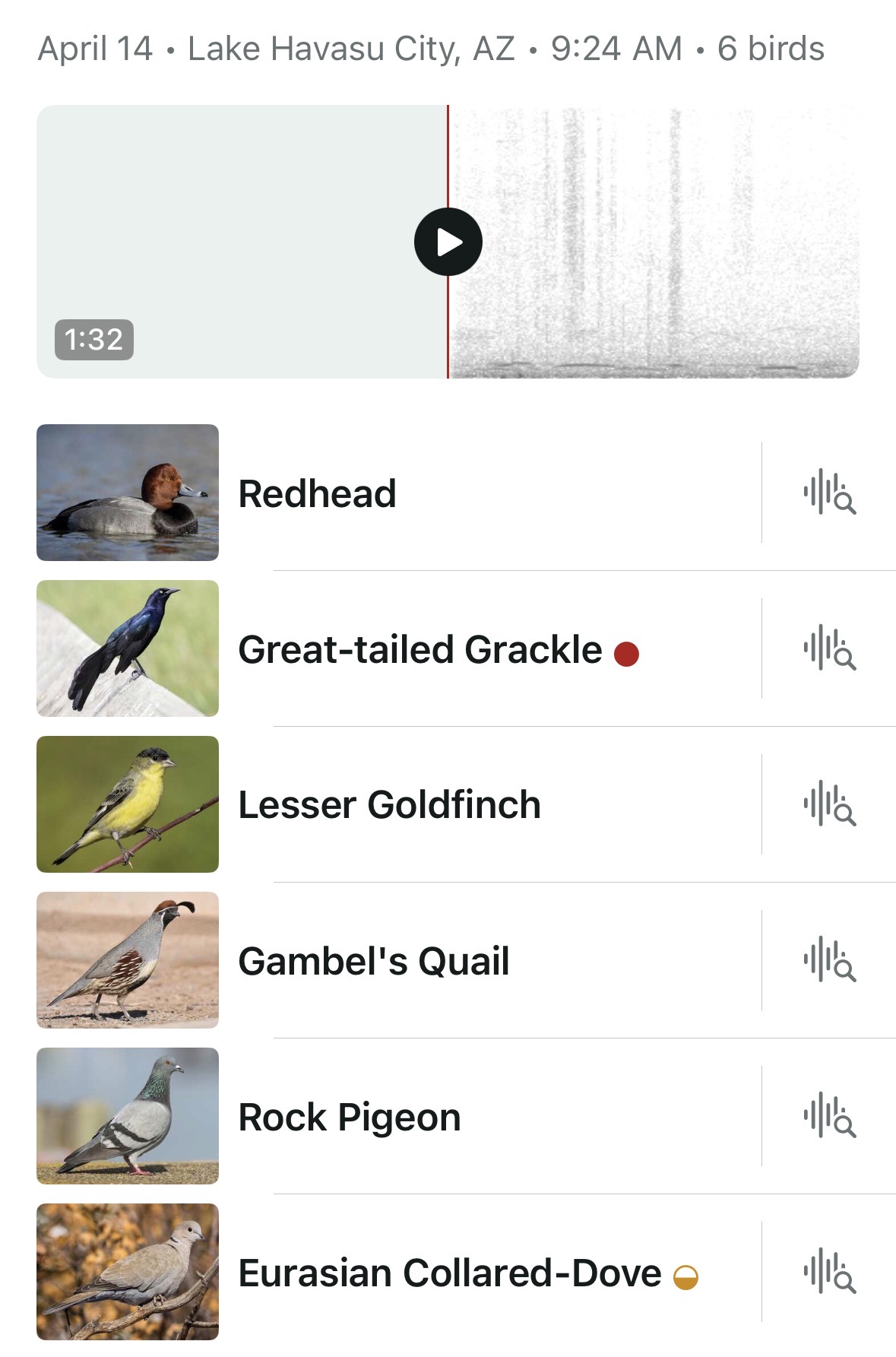Locate Great-tailed Grackle sound in spectrogram
The image size is (896, 1357).
(x=829, y=649)
